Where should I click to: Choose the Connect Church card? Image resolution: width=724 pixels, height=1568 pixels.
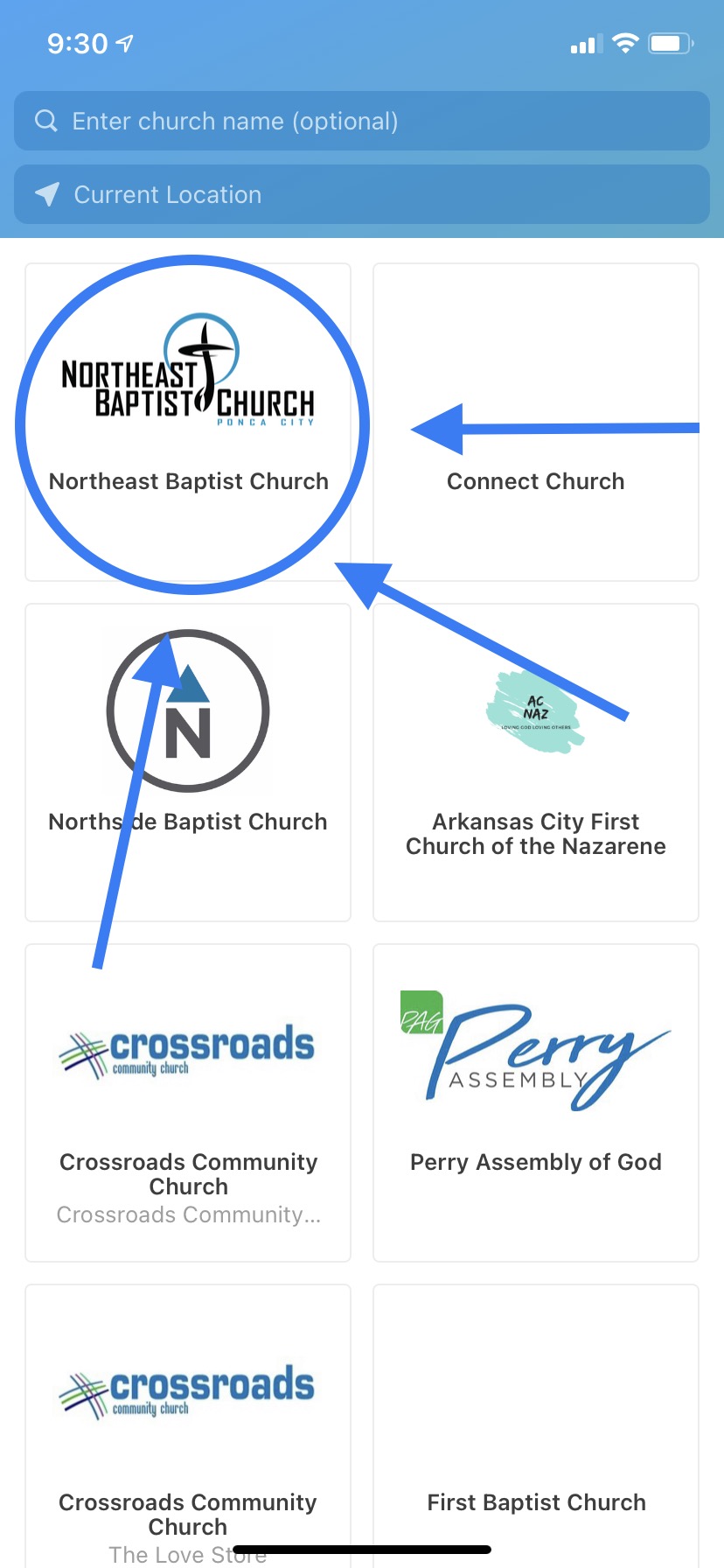tap(536, 422)
